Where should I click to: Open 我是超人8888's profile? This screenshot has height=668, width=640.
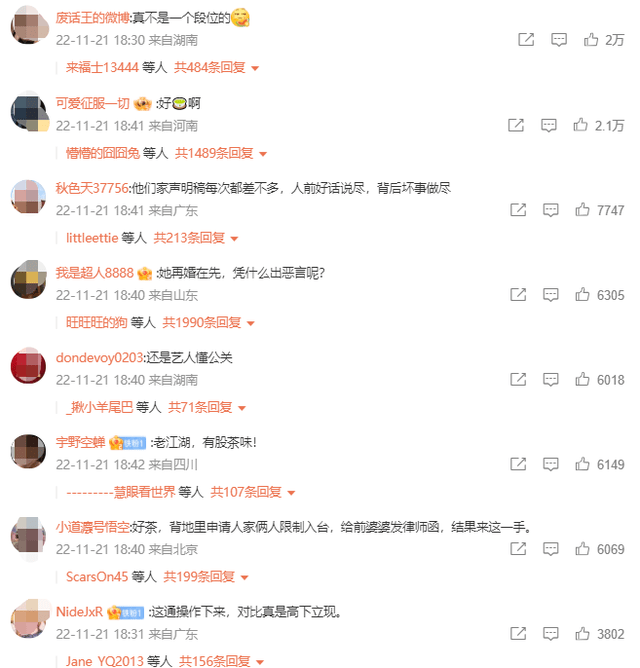[94, 273]
